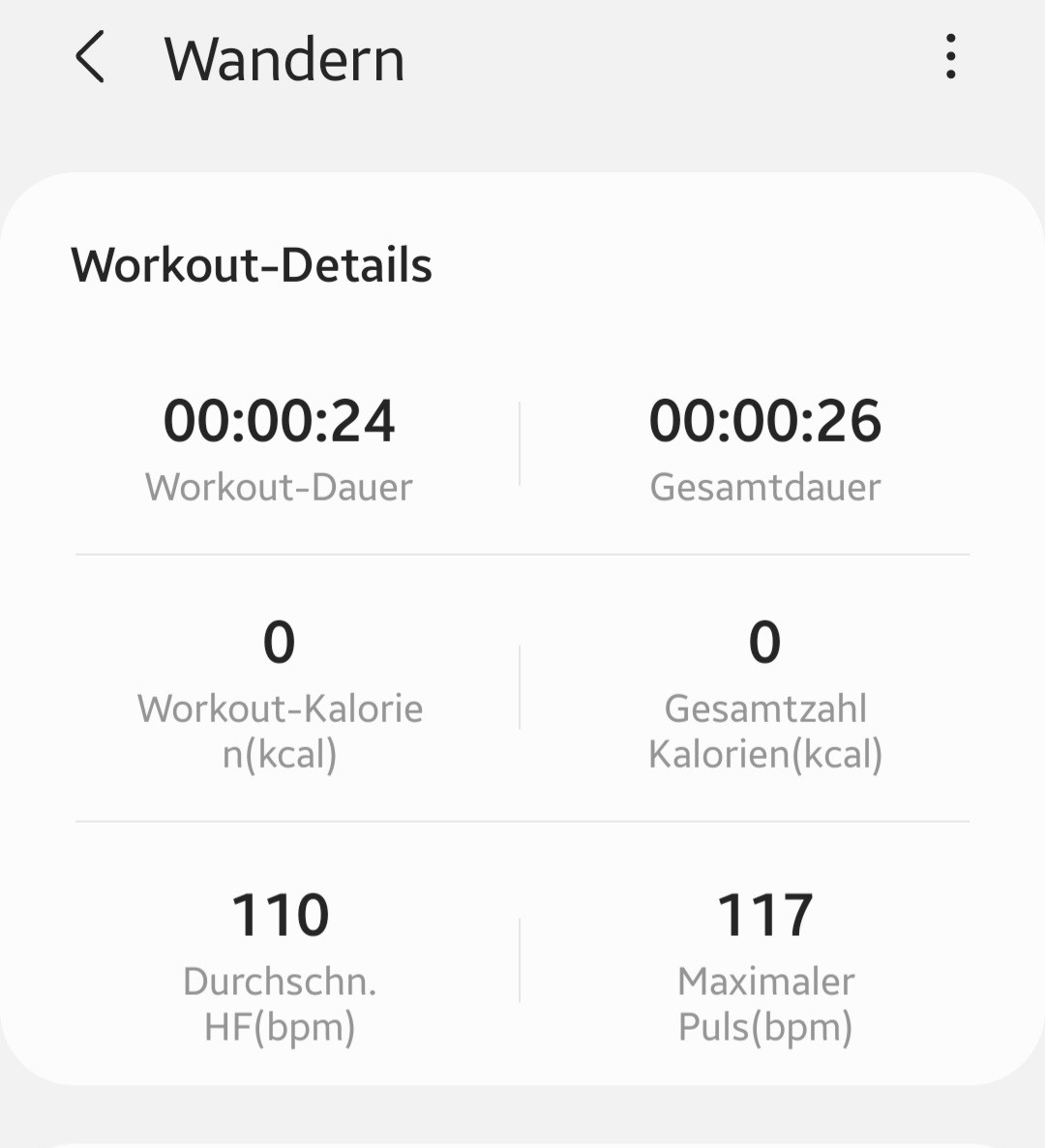Go back from the Wandern screen
Screen dimensions: 1045x1148
[90, 58]
